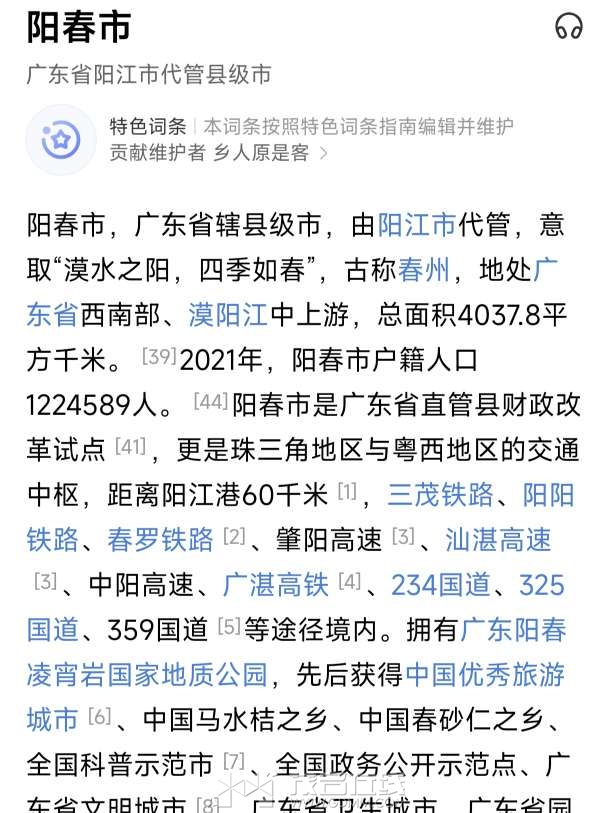Open the 325国道 link
Screen dimensions: 610x813
click(x=542, y=585)
